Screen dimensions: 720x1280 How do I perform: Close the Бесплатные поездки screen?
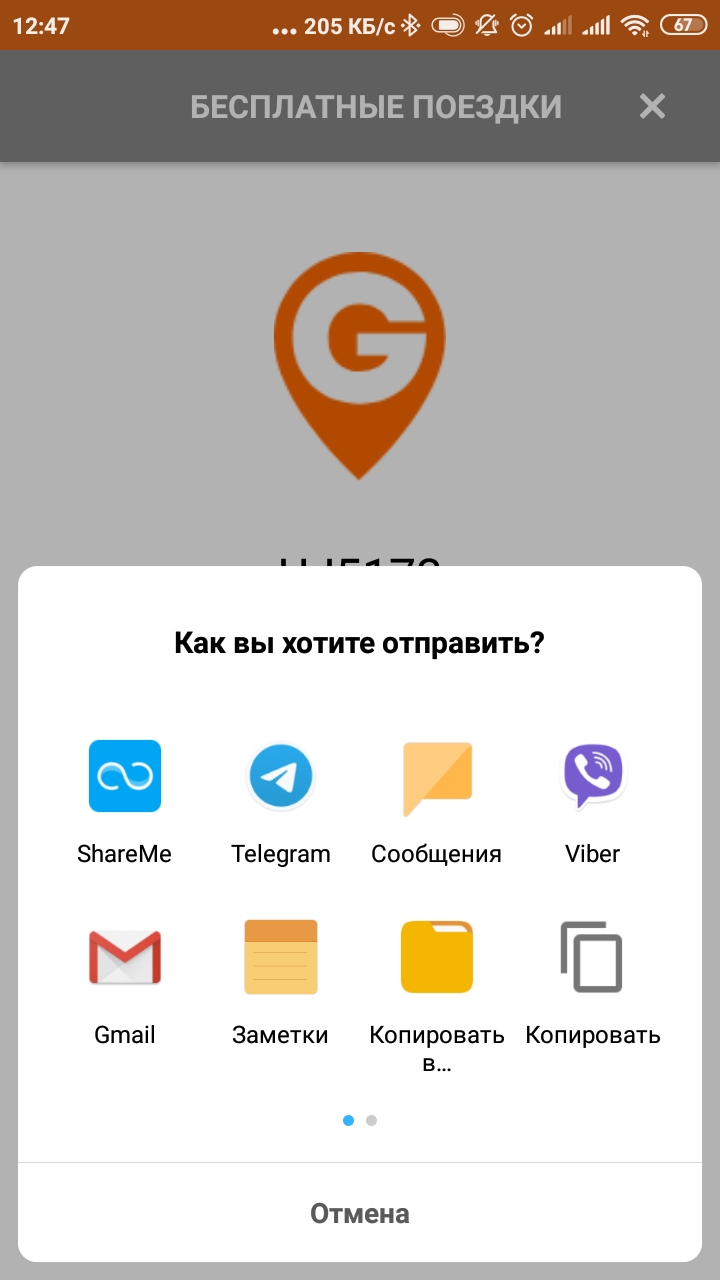pos(652,106)
